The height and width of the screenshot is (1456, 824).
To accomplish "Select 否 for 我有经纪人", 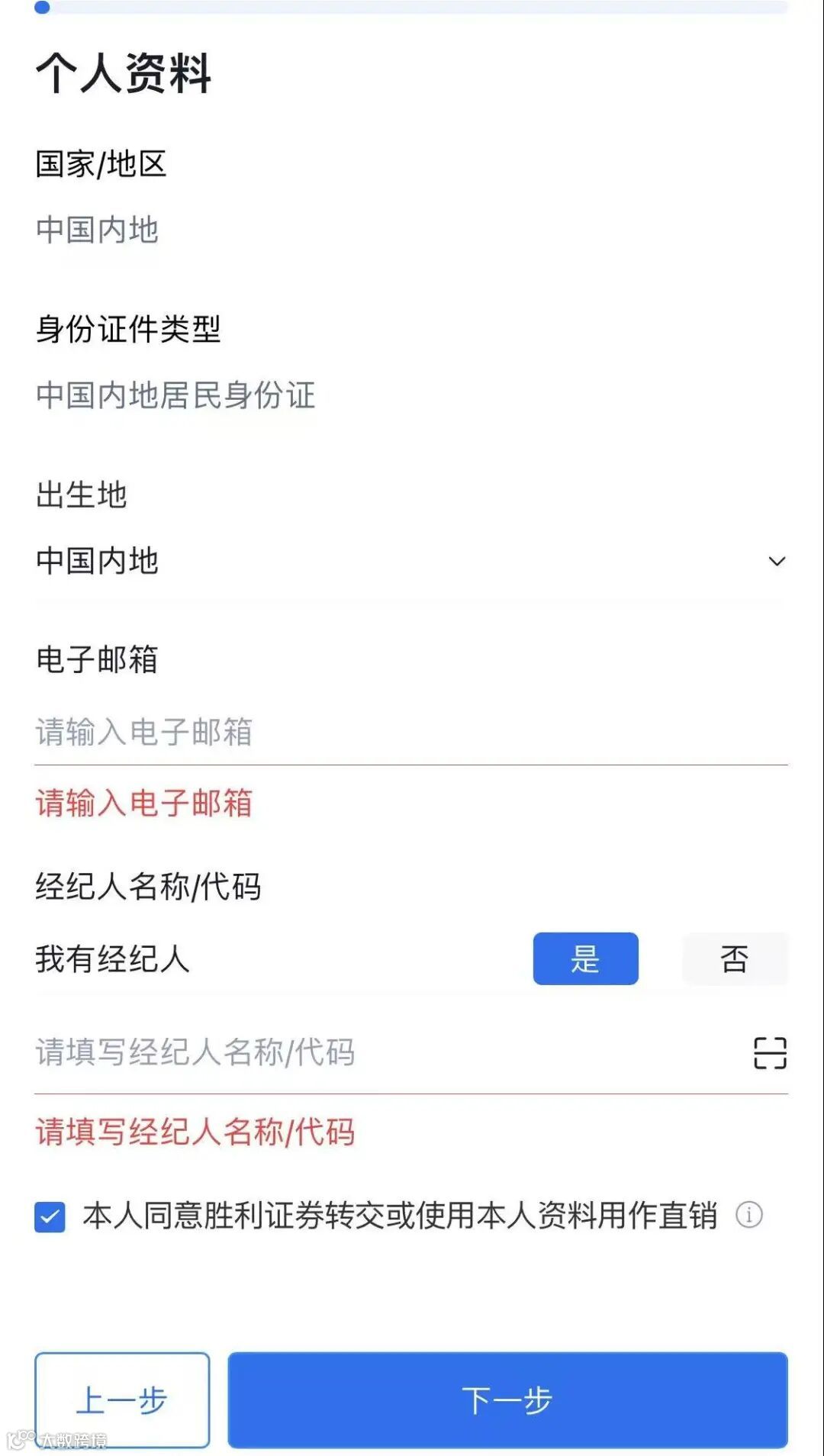I will [x=735, y=959].
